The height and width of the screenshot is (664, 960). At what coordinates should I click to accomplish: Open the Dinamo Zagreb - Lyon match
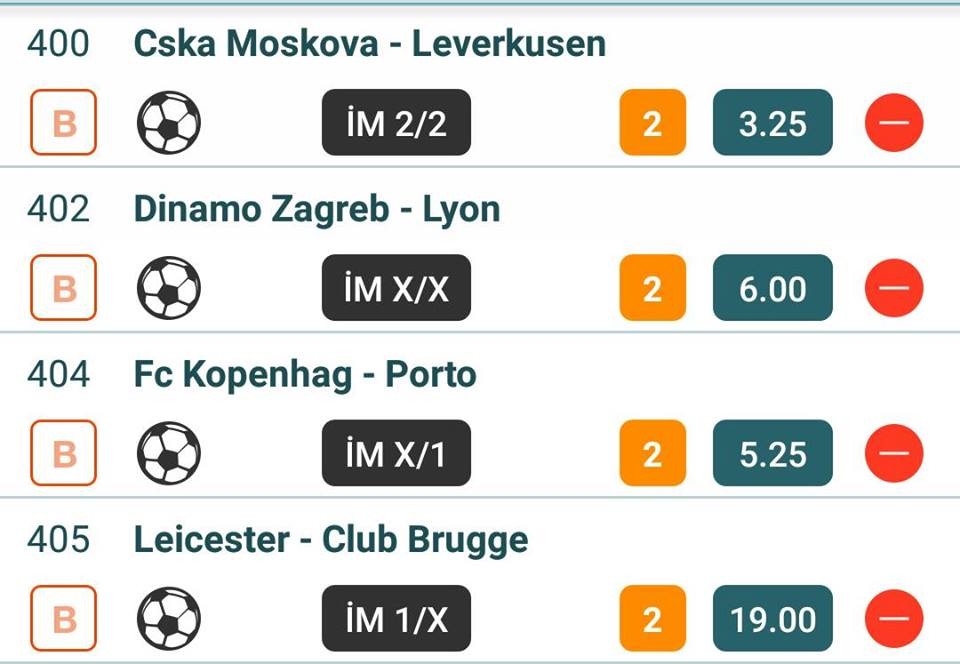point(316,209)
